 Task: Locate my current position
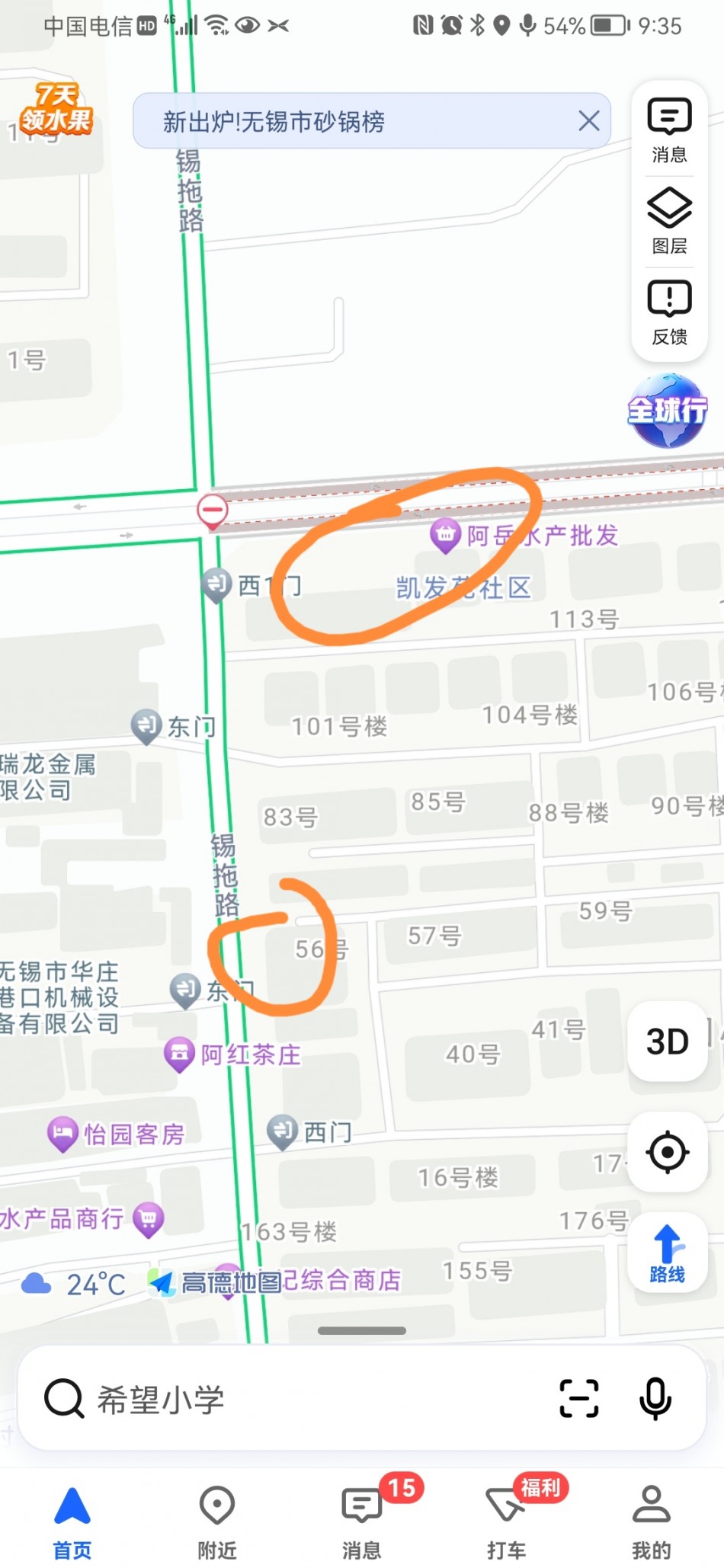[668, 1152]
